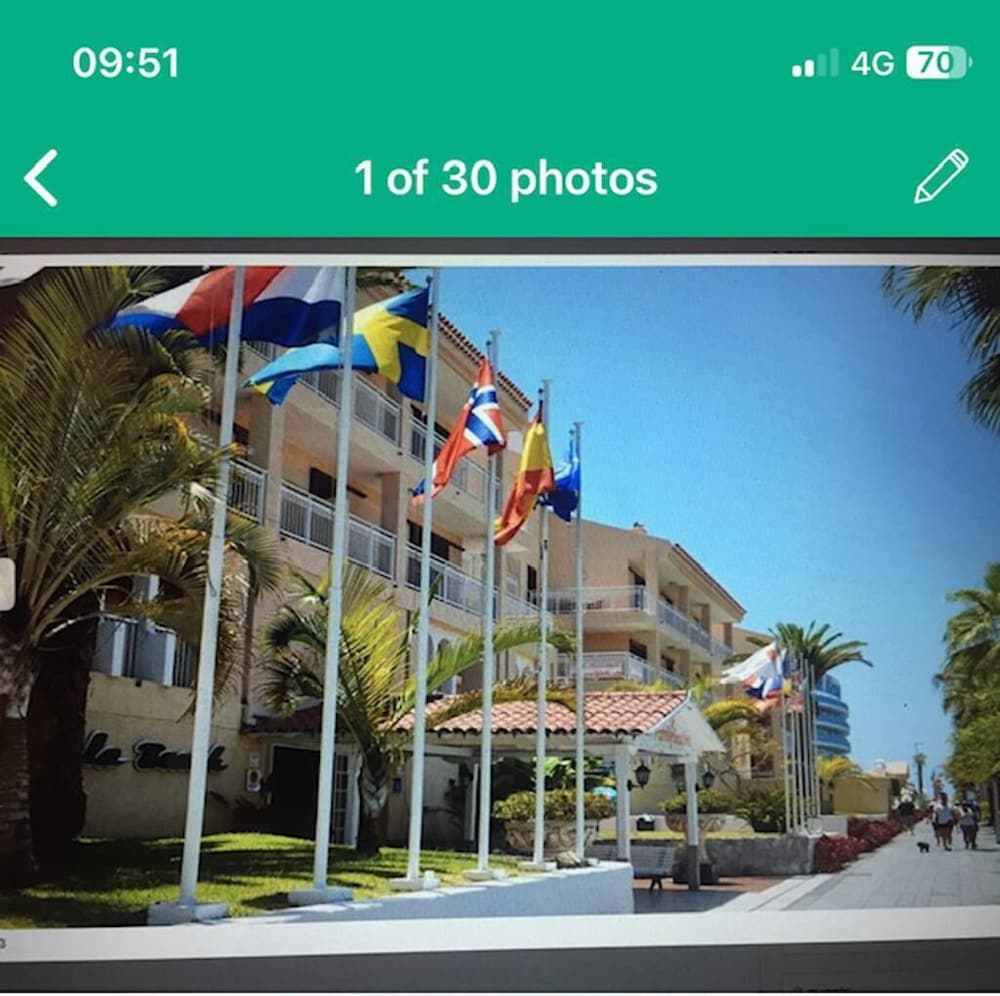The width and height of the screenshot is (1000, 996).
Task: Open the hotel photo full view
Action: 500,590
